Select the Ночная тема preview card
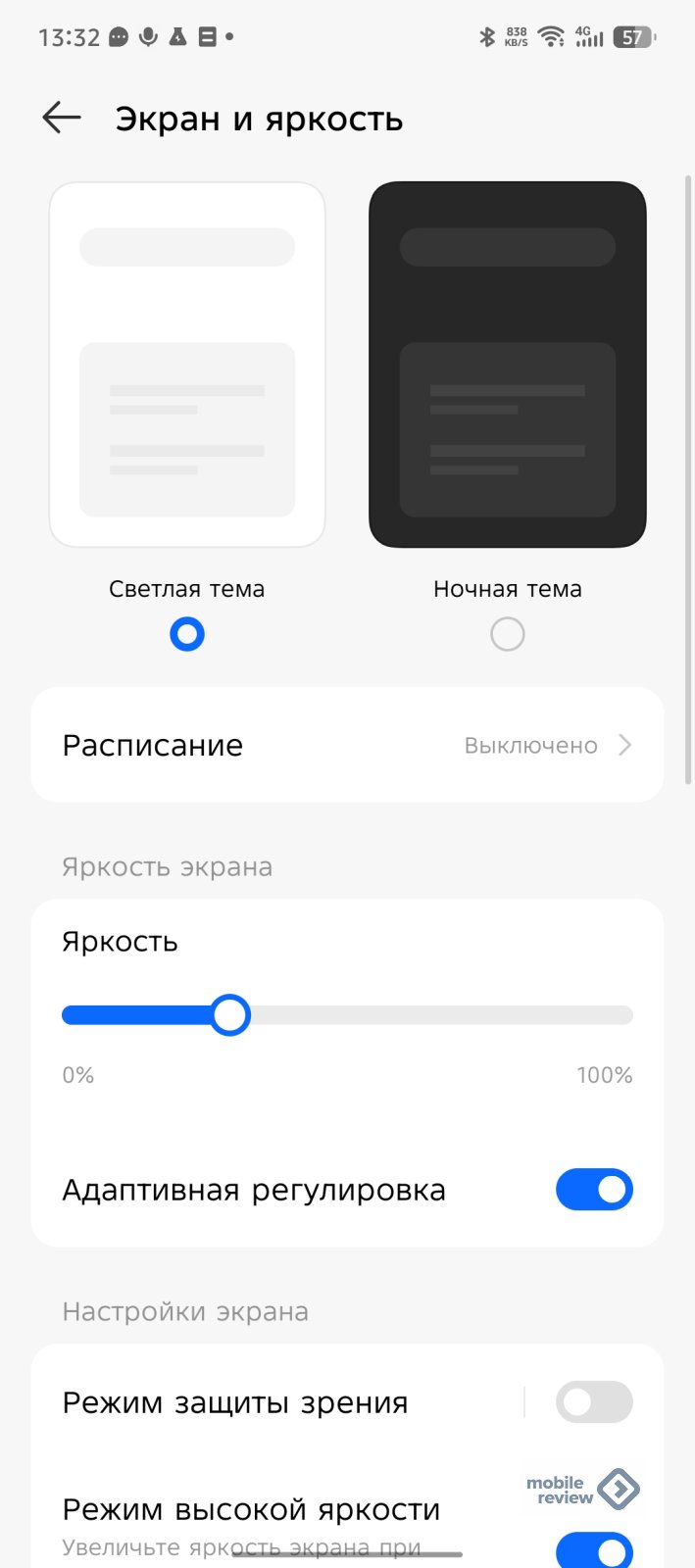695x1568 pixels. pyautogui.click(x=508, y=365)
